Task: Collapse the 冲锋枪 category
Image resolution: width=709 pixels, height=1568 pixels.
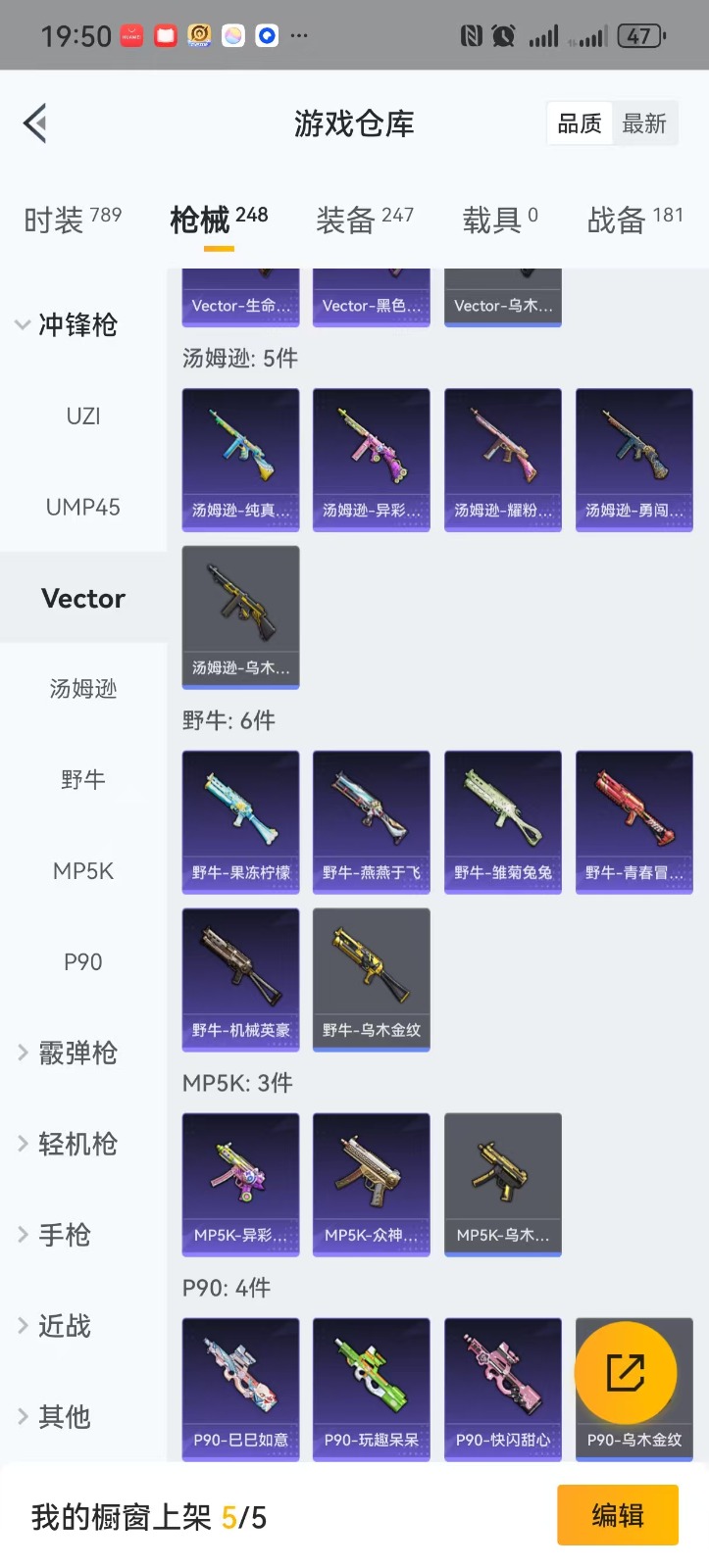Action: tap(67, 325)
